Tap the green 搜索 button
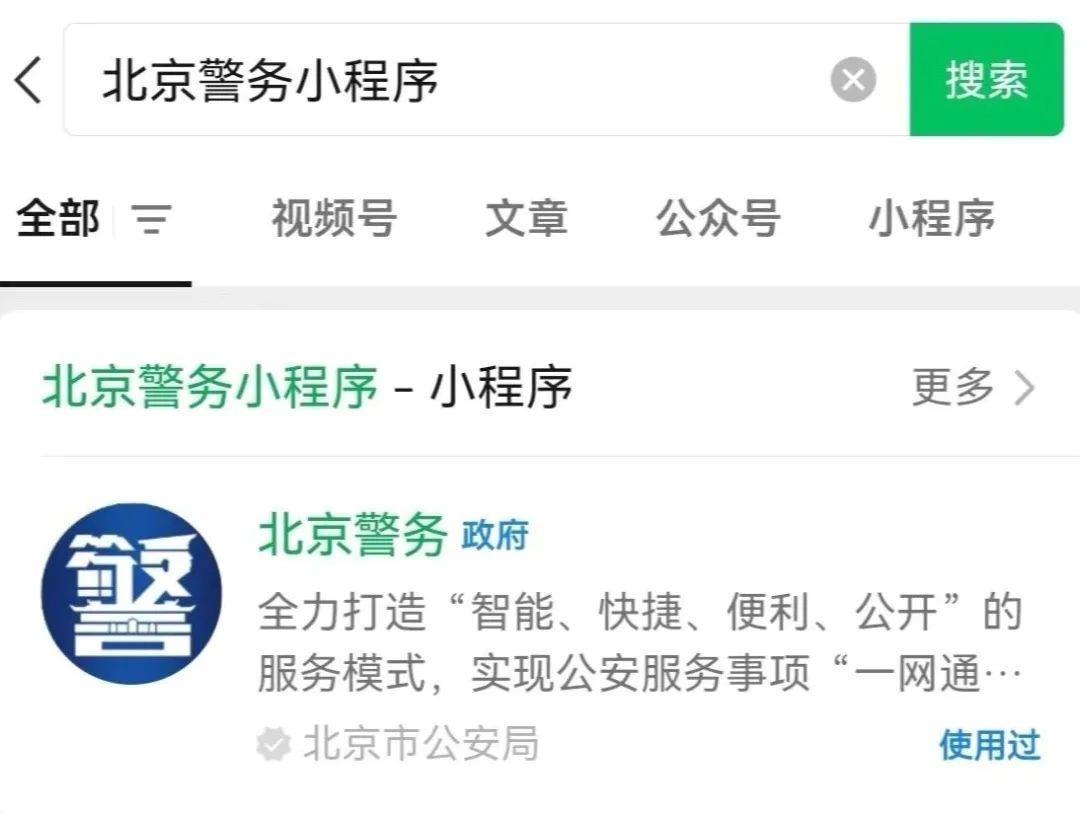Image resolution: width=1080 pixels, height=813 pixels. [x=986, y=80]
